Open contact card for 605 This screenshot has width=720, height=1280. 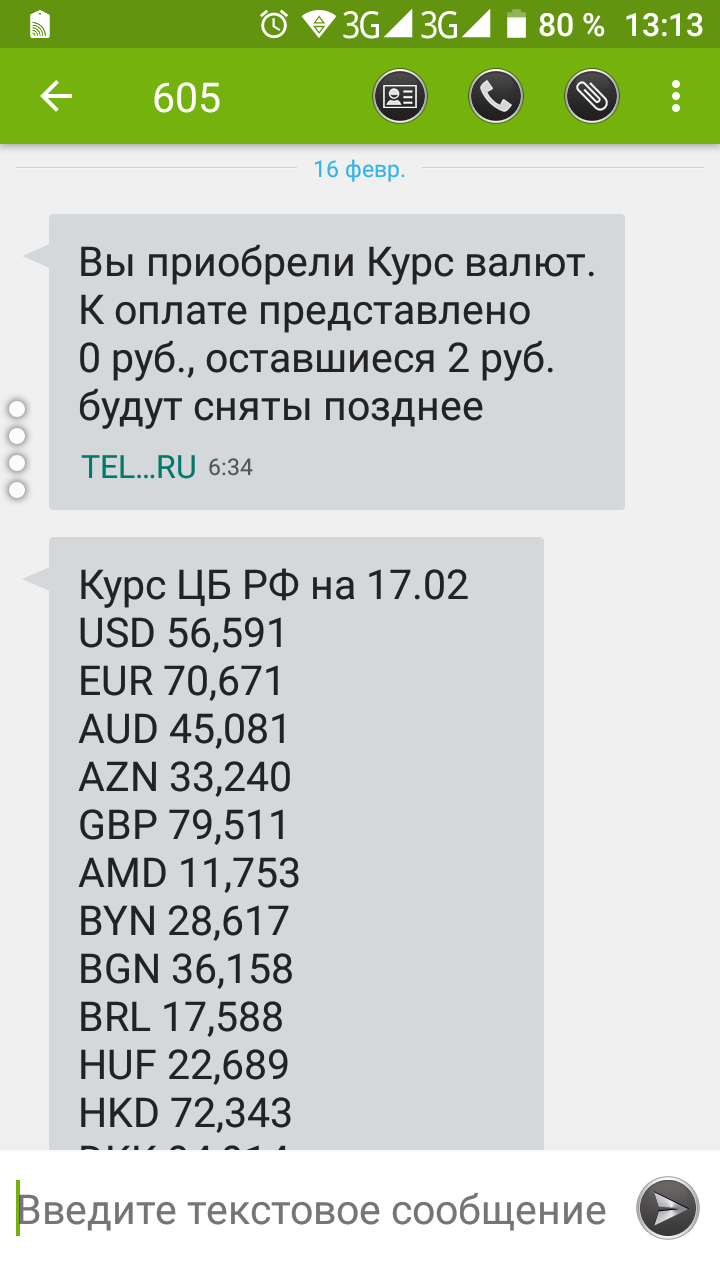tap(400, 97)
